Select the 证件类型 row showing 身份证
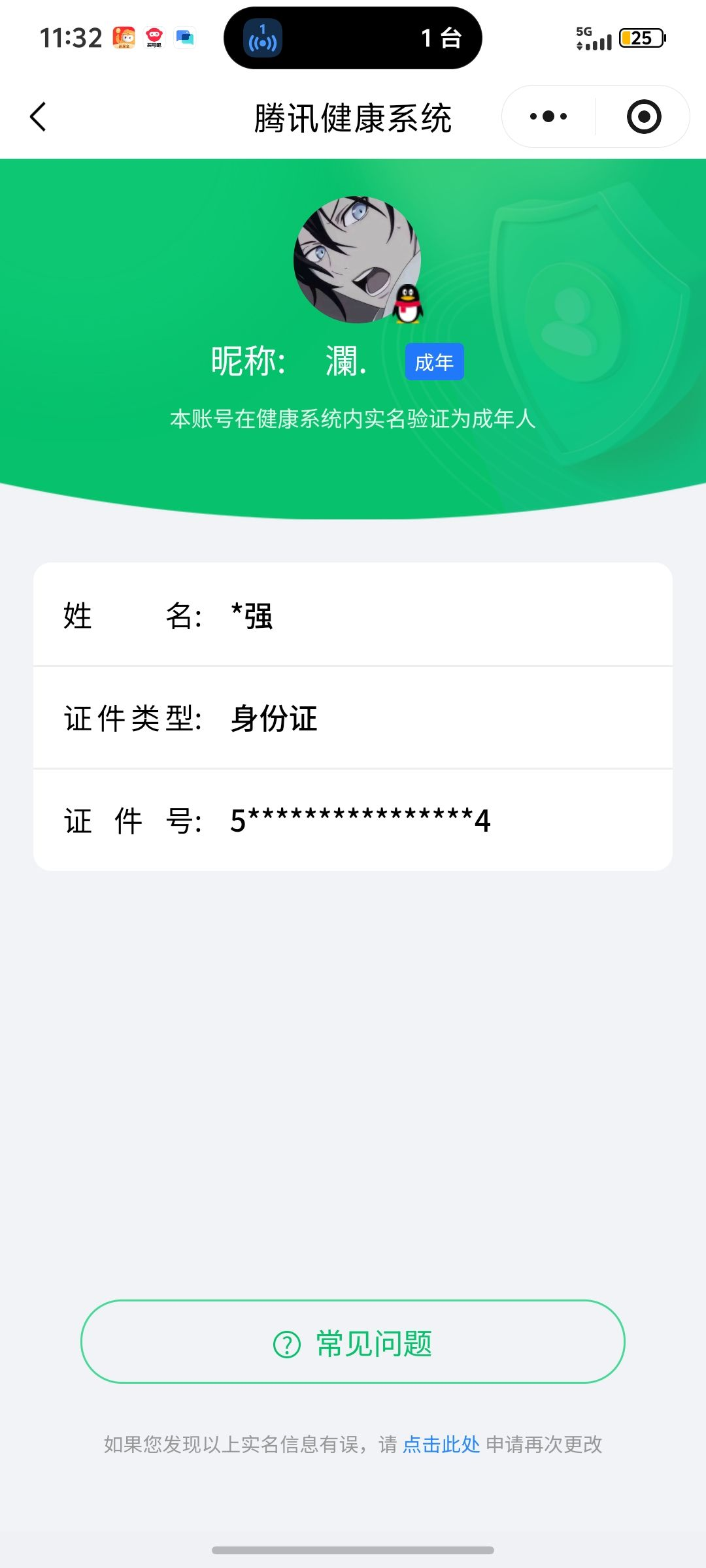This screenshot has height=1568, width=706. tap(353, 719)
